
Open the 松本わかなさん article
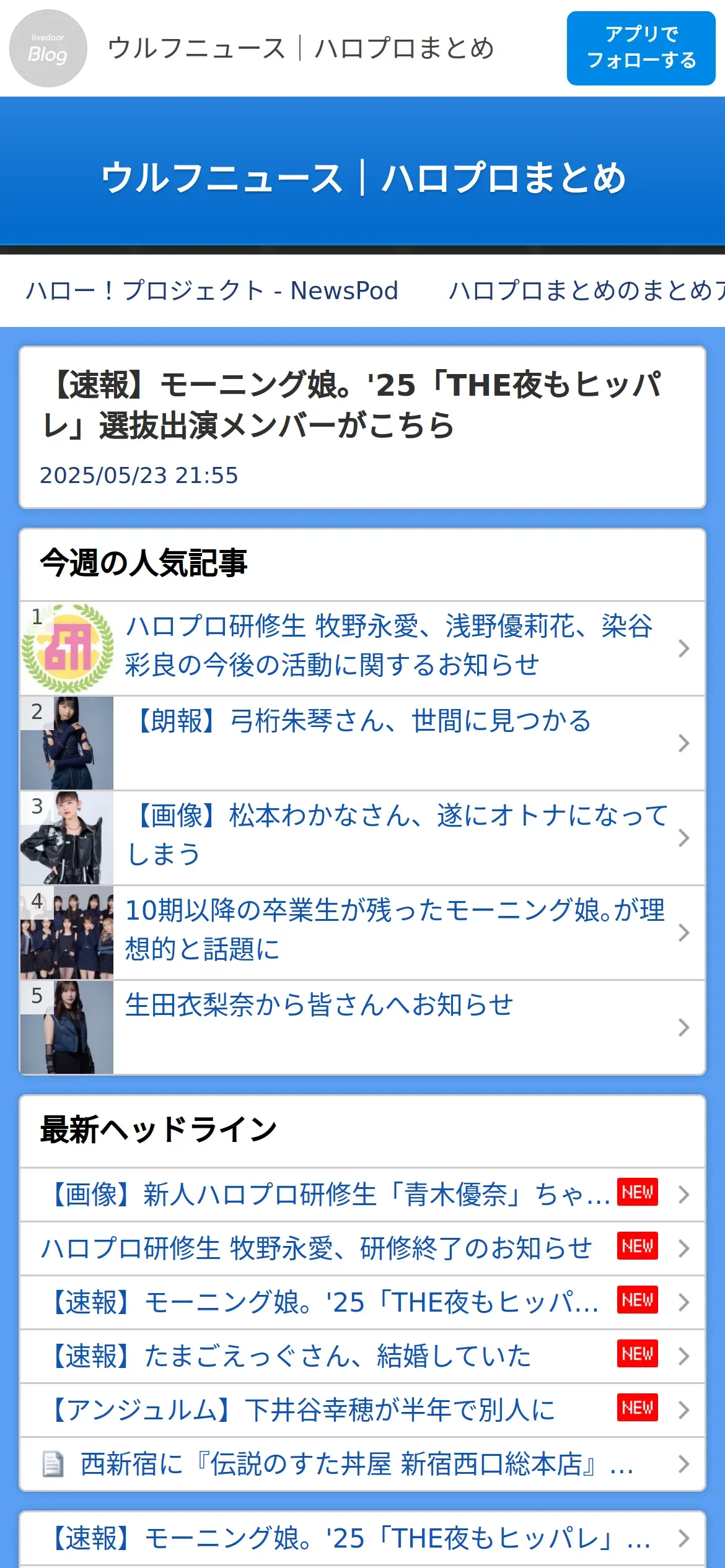[x=362, y=838]
